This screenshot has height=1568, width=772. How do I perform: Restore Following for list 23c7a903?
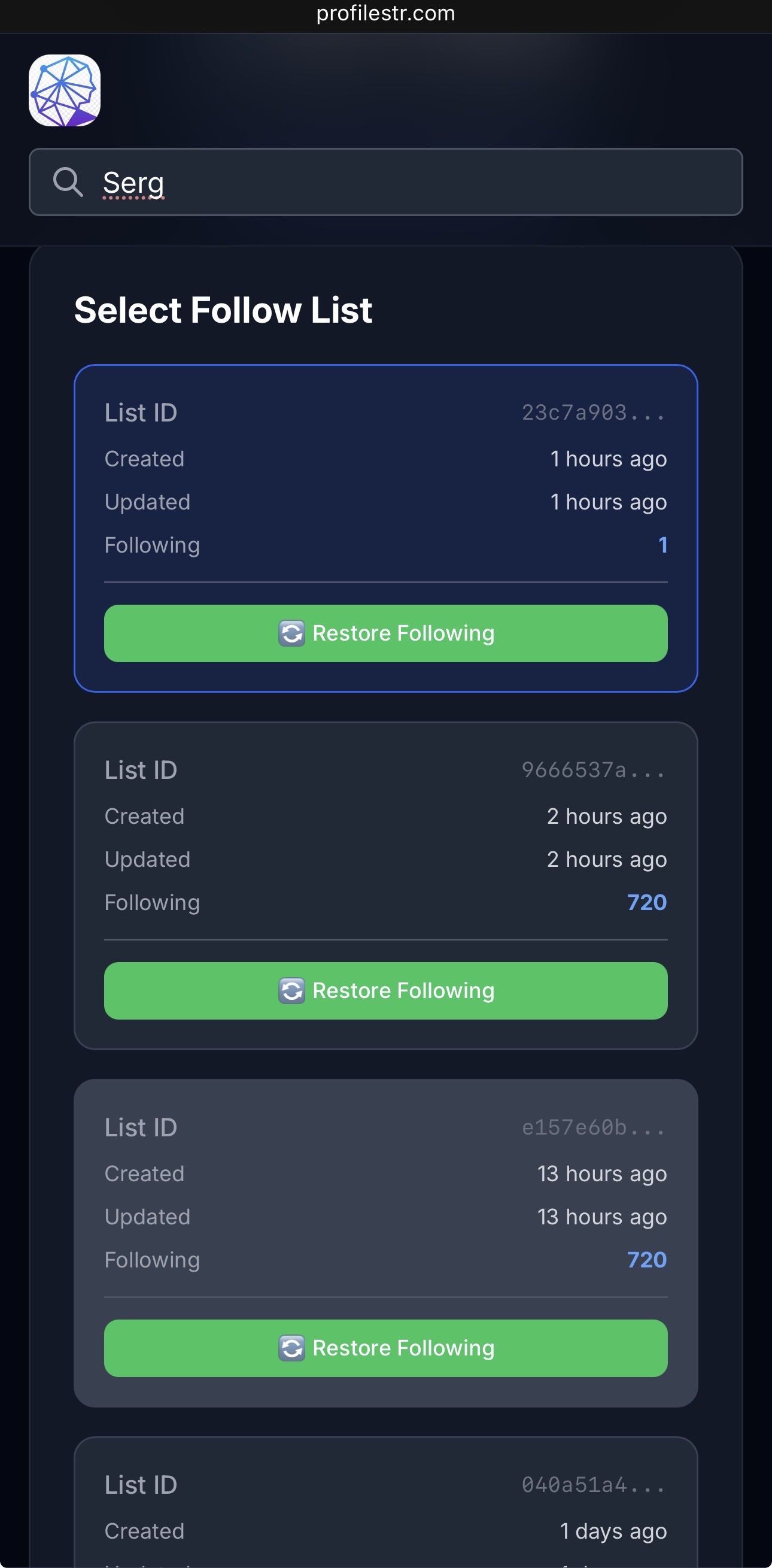(385, 633)
